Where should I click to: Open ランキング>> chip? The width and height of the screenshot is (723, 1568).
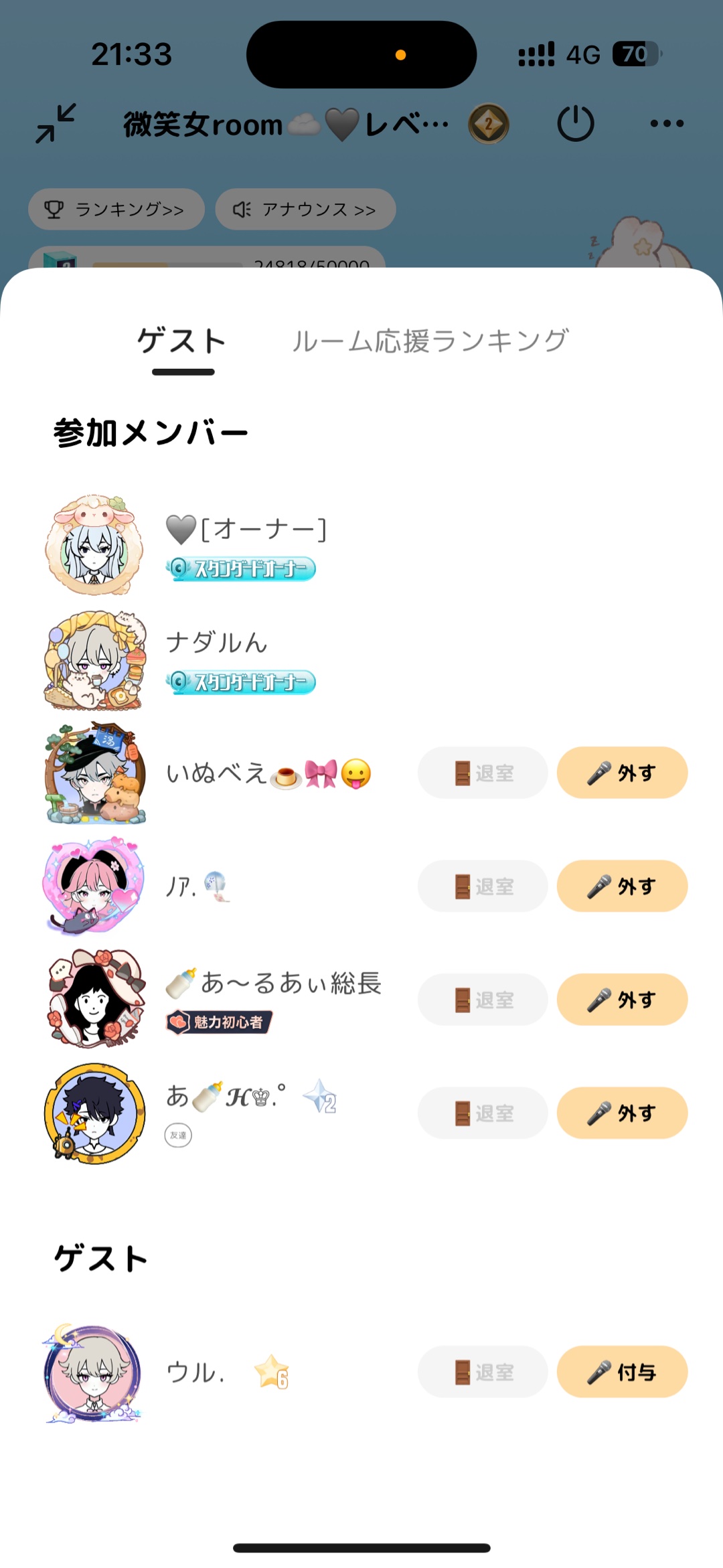116,210
